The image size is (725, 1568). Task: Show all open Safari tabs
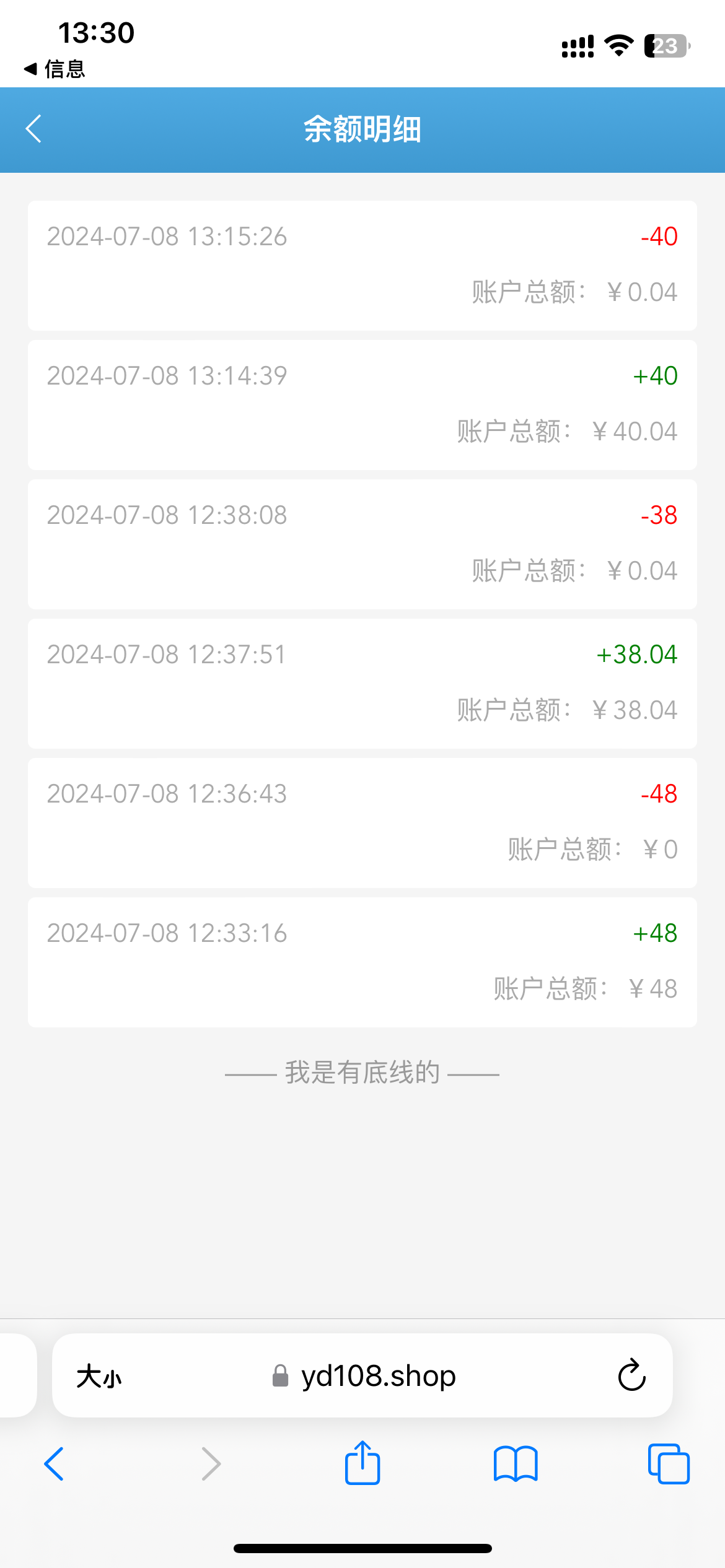[x=668, y=1464]
